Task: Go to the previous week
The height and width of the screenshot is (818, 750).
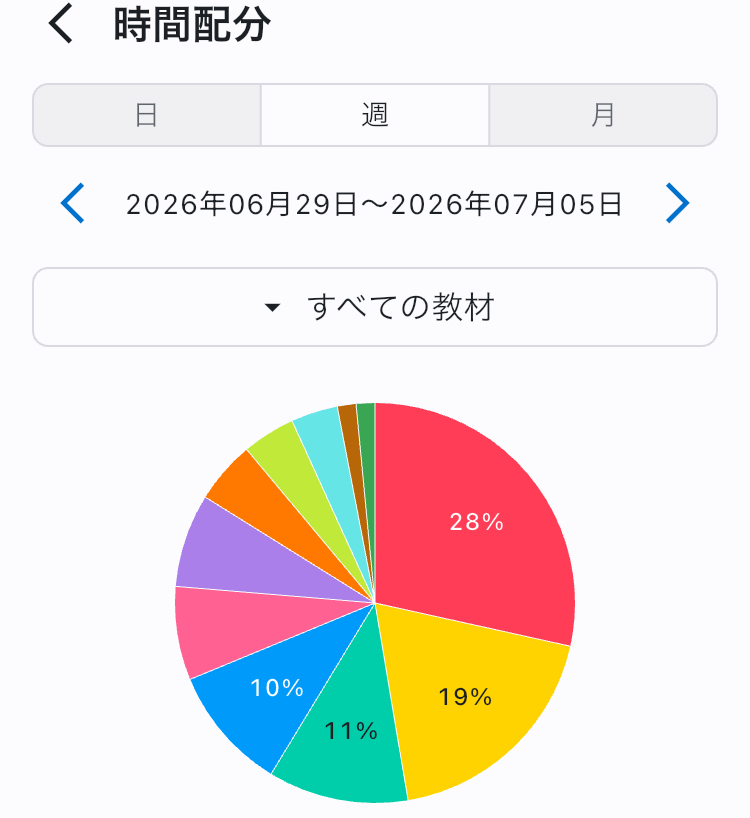Action: 72,203
